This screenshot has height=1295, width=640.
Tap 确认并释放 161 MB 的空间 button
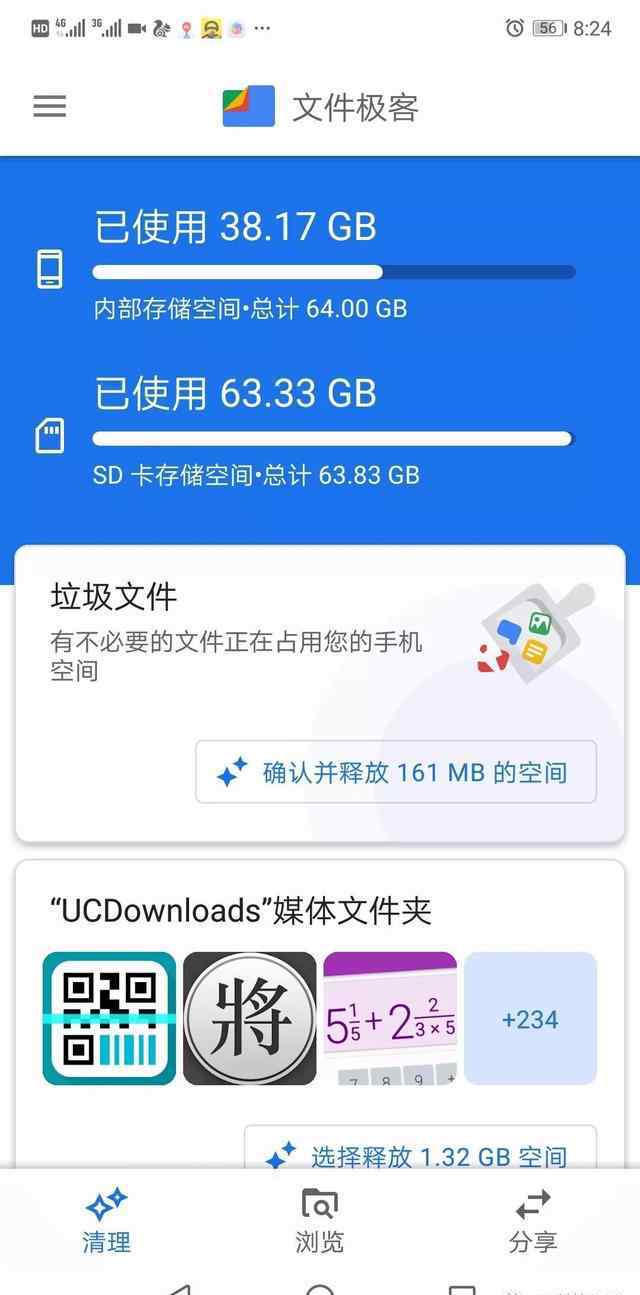pyautogui.click(x=396, y=772)
